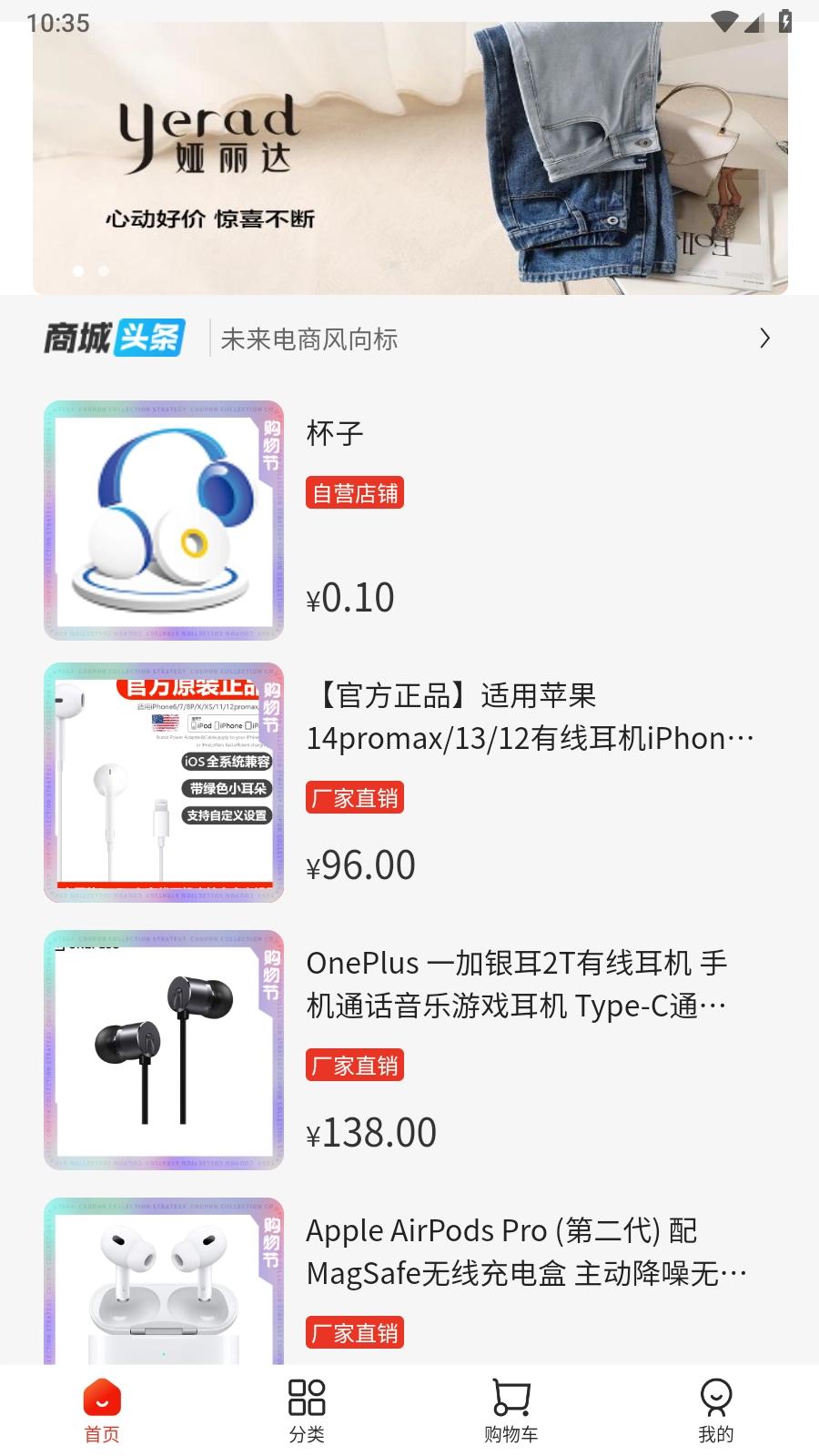Image resolution: width=819 pixels, height=1456 pixels.
Task: Open the 商城头条 news arrow
Action: (764, 339)
